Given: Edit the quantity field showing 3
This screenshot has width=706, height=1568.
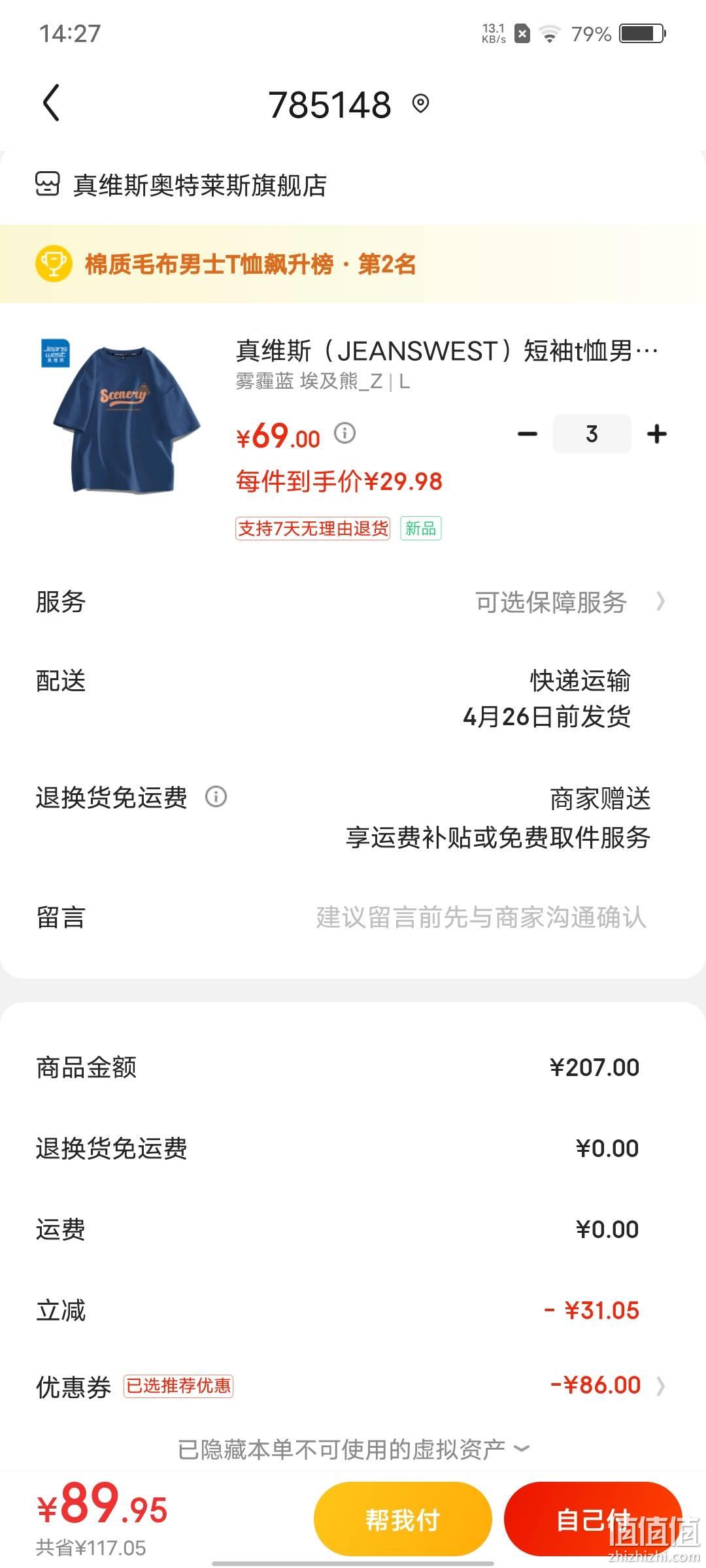Looking at the screenshot, I should point(592,434).
